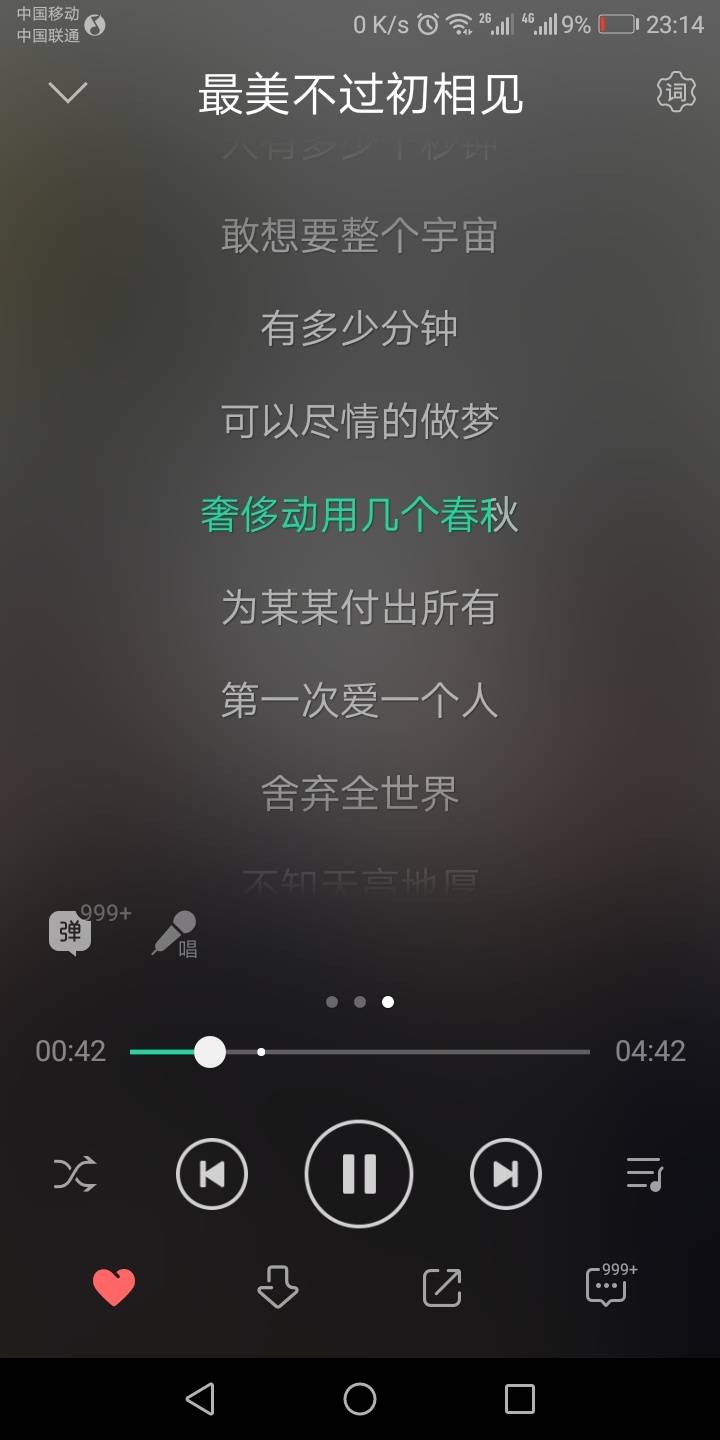
Task: Open the song comments 999+
Action: pyautogui.click(x=609, y=1284)
